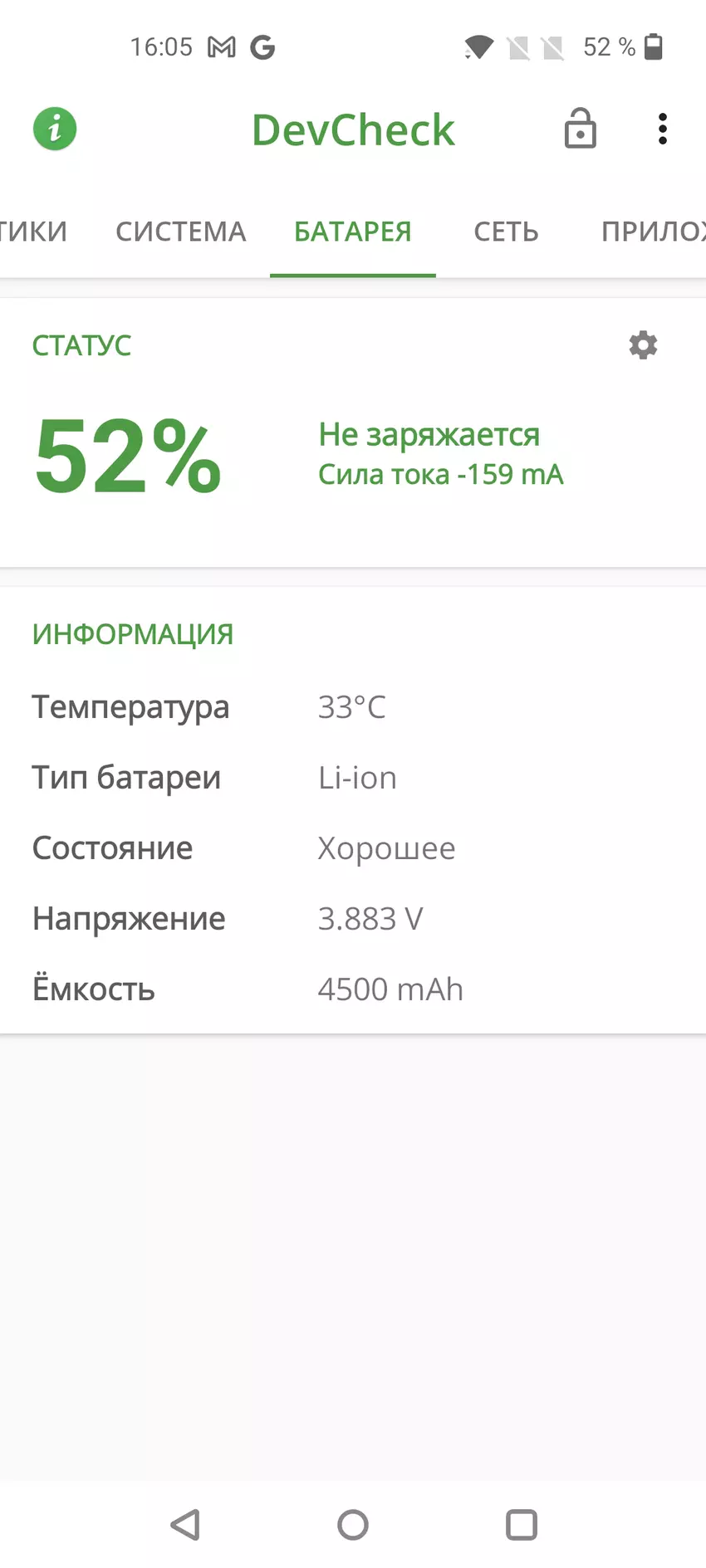Open the app info icon
The width and height of the screenshot is (706, 1568).
pos(55,129)
